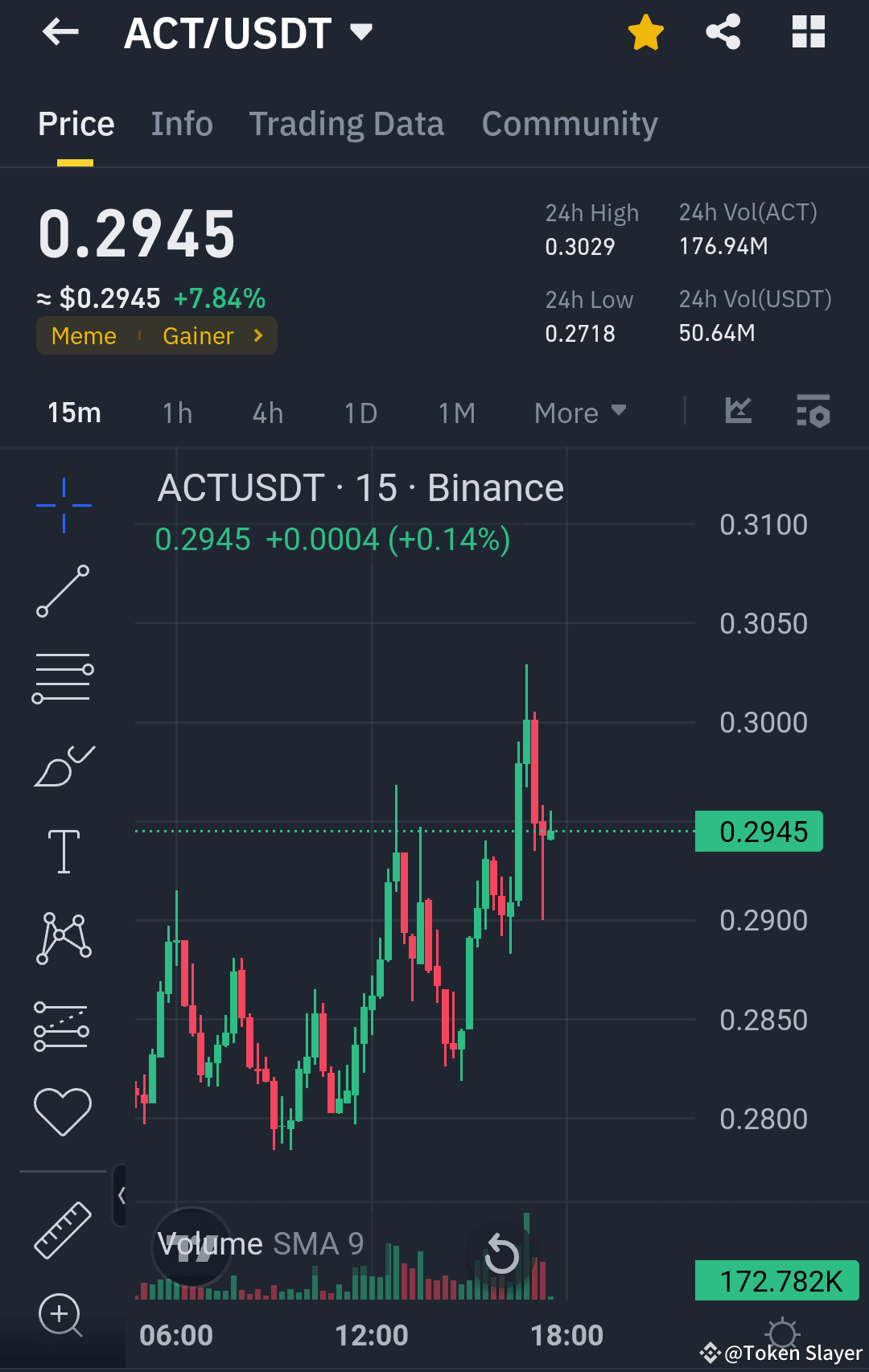Choose the horizontal lines drawing tool
This screenshot has height=1372, width=869.
click(x=63, y=678)
